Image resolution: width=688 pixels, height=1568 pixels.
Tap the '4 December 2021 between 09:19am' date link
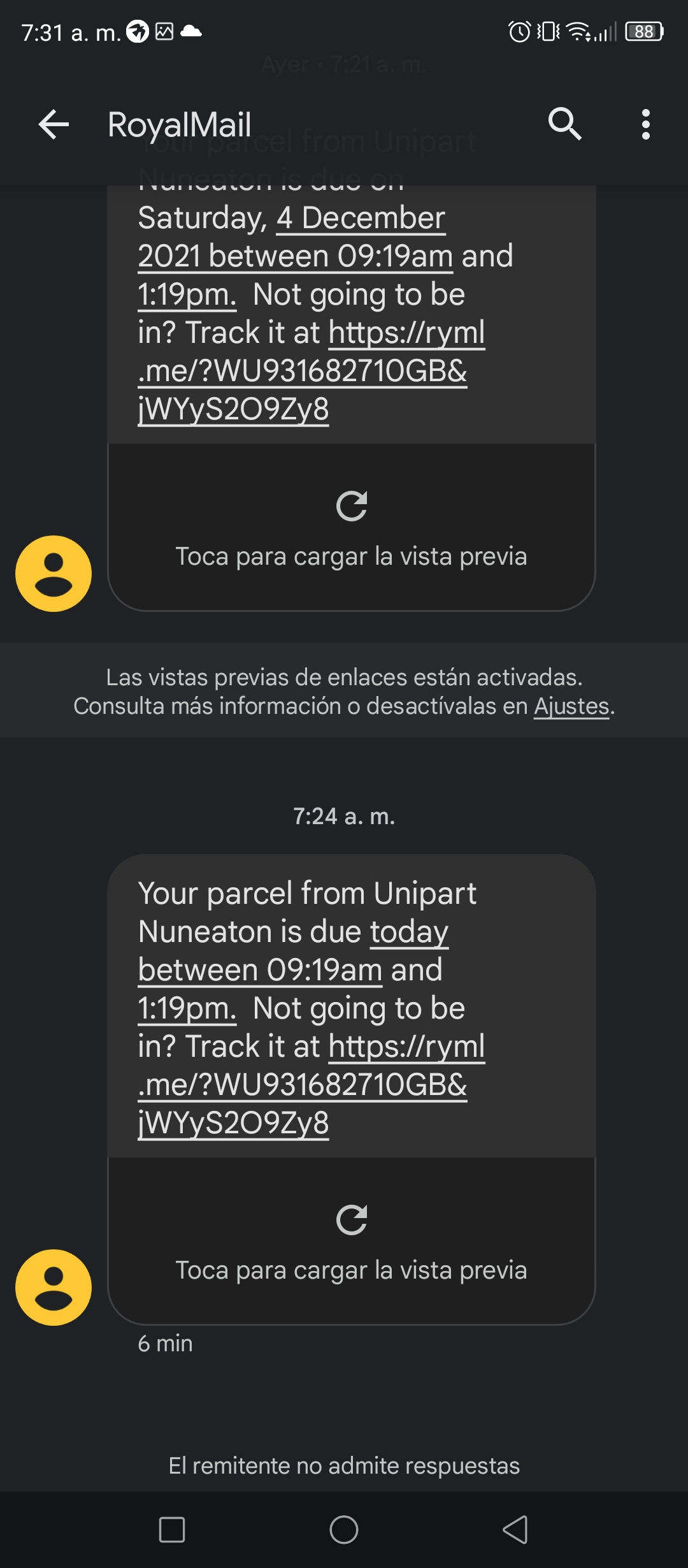point(296,237)
